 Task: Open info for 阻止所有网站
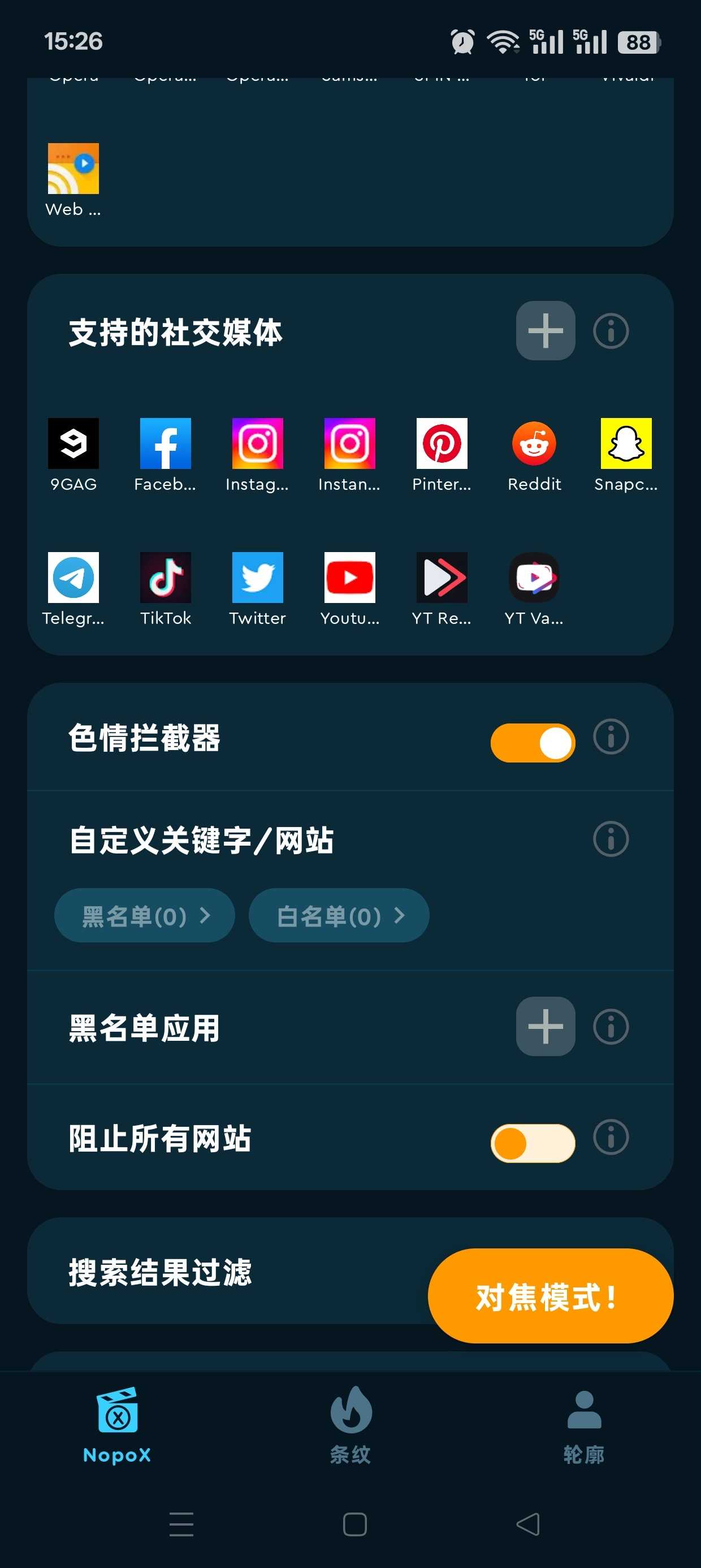point(611,1137)
